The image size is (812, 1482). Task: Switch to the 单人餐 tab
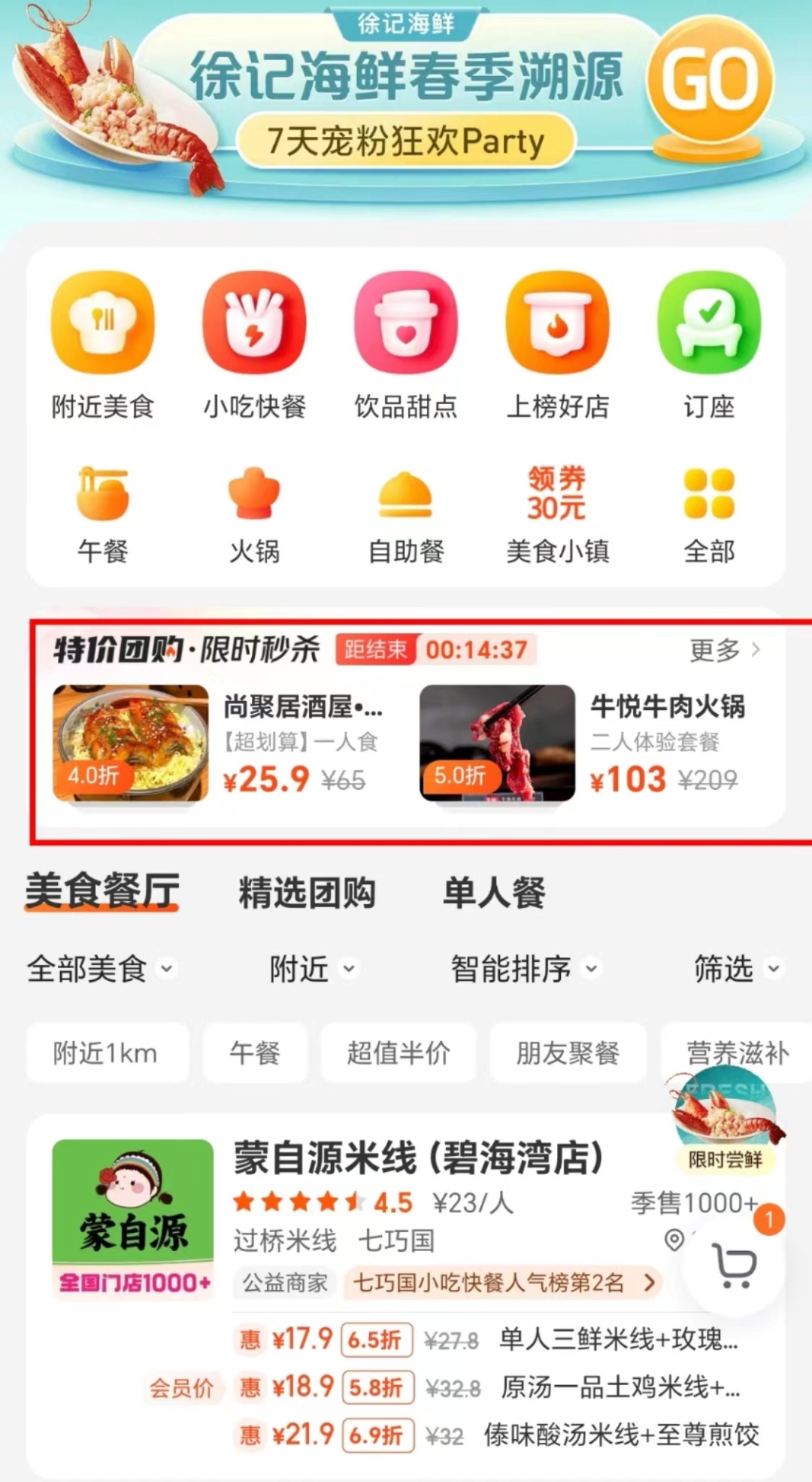point(494,893)
